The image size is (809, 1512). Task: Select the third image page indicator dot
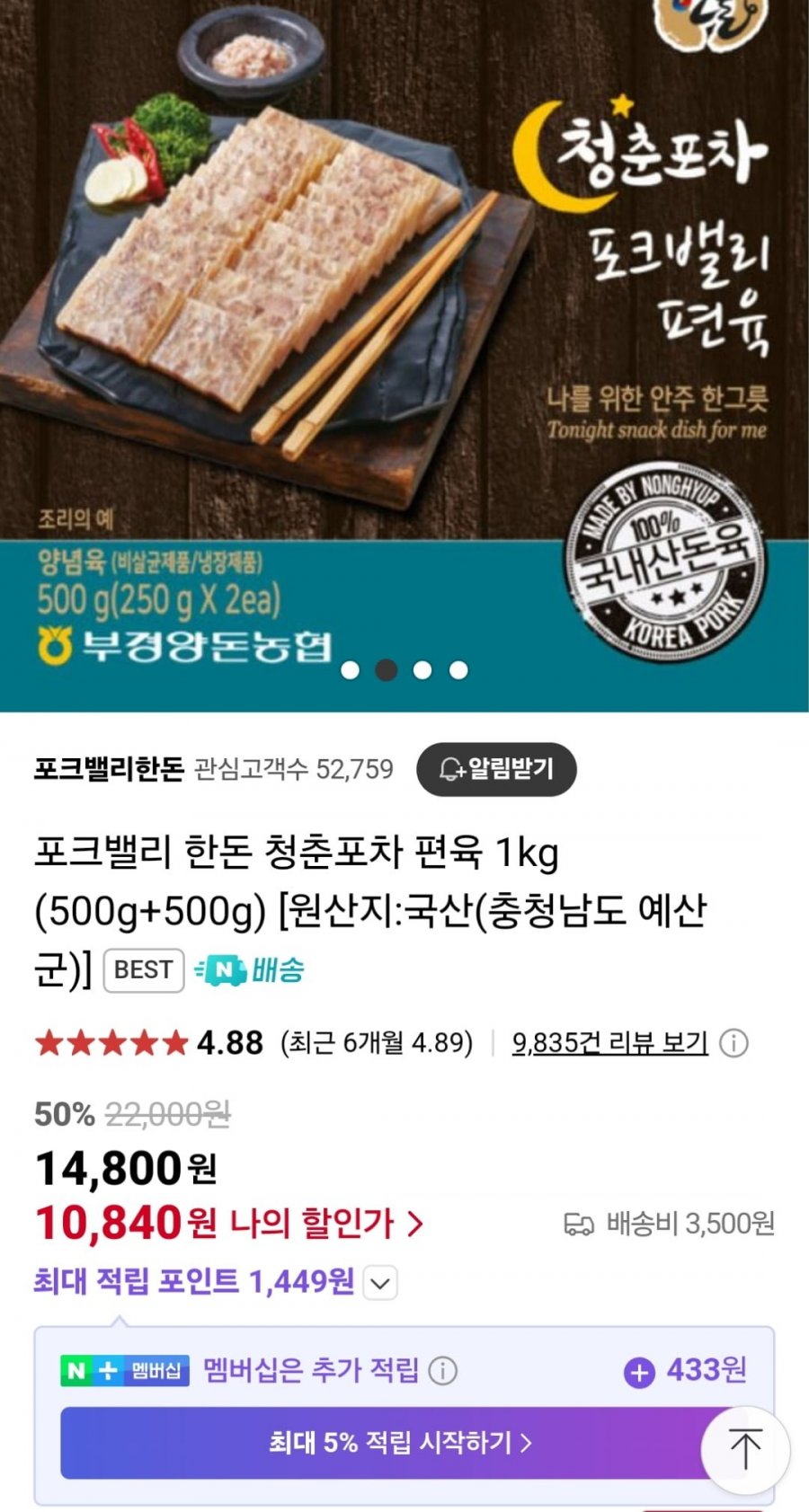click(x=422, y=670)
